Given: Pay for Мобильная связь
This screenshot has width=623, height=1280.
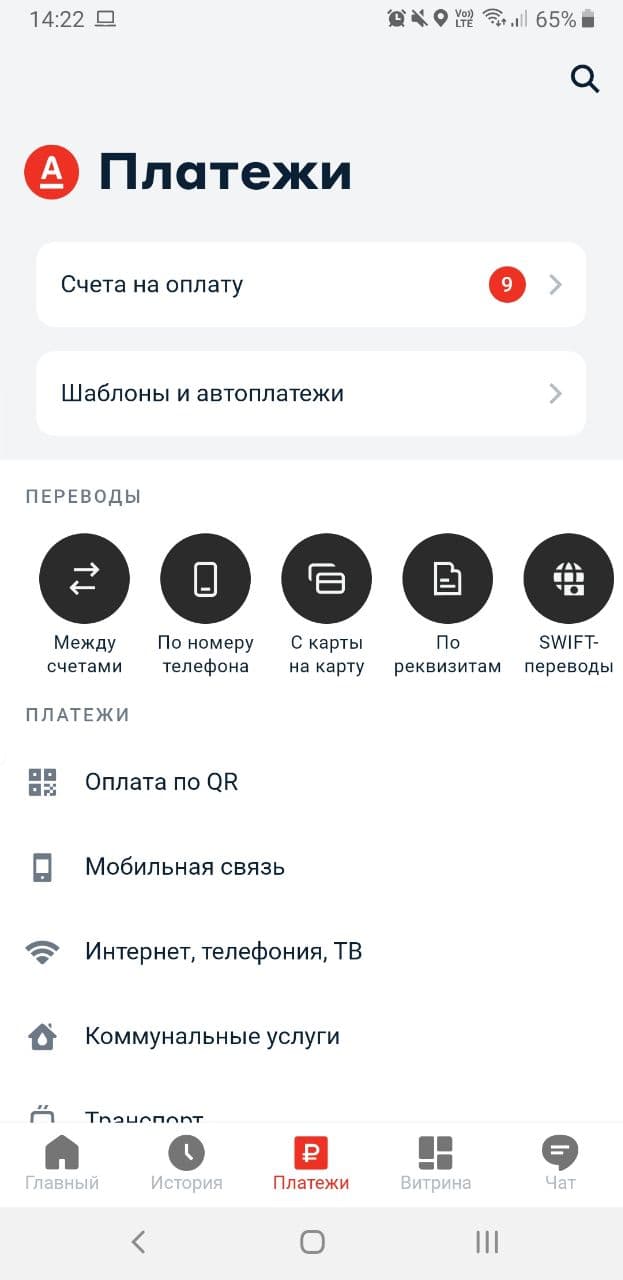Looking at the screenshot, I should (x=184, y=867).
